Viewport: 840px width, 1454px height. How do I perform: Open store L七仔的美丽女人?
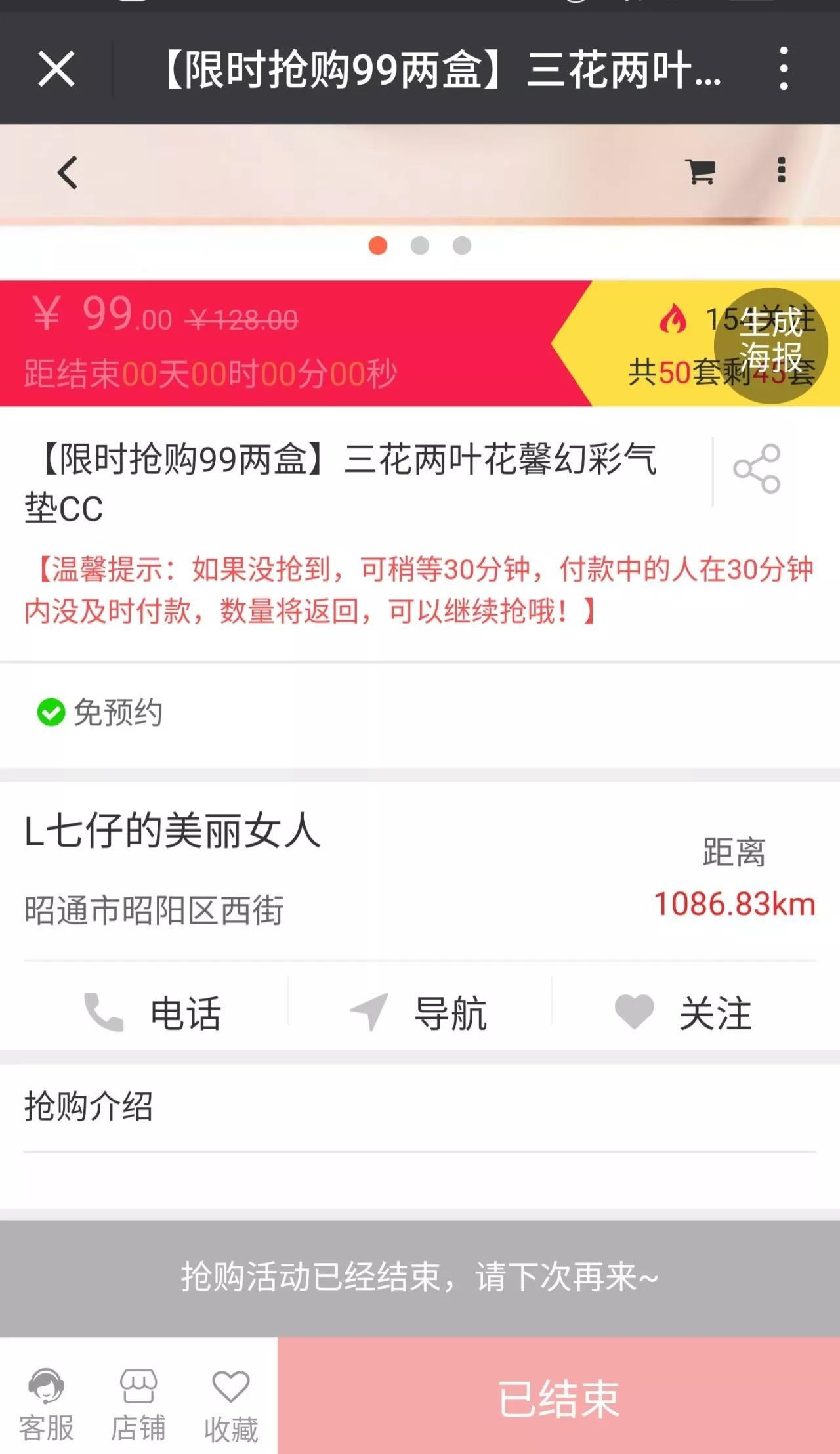click(x=173, y=831)
